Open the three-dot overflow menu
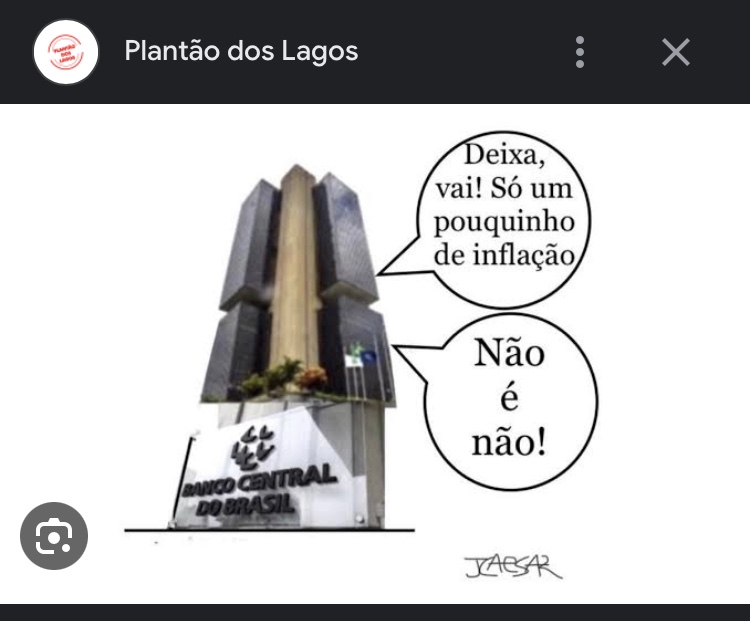 [580, 52]
